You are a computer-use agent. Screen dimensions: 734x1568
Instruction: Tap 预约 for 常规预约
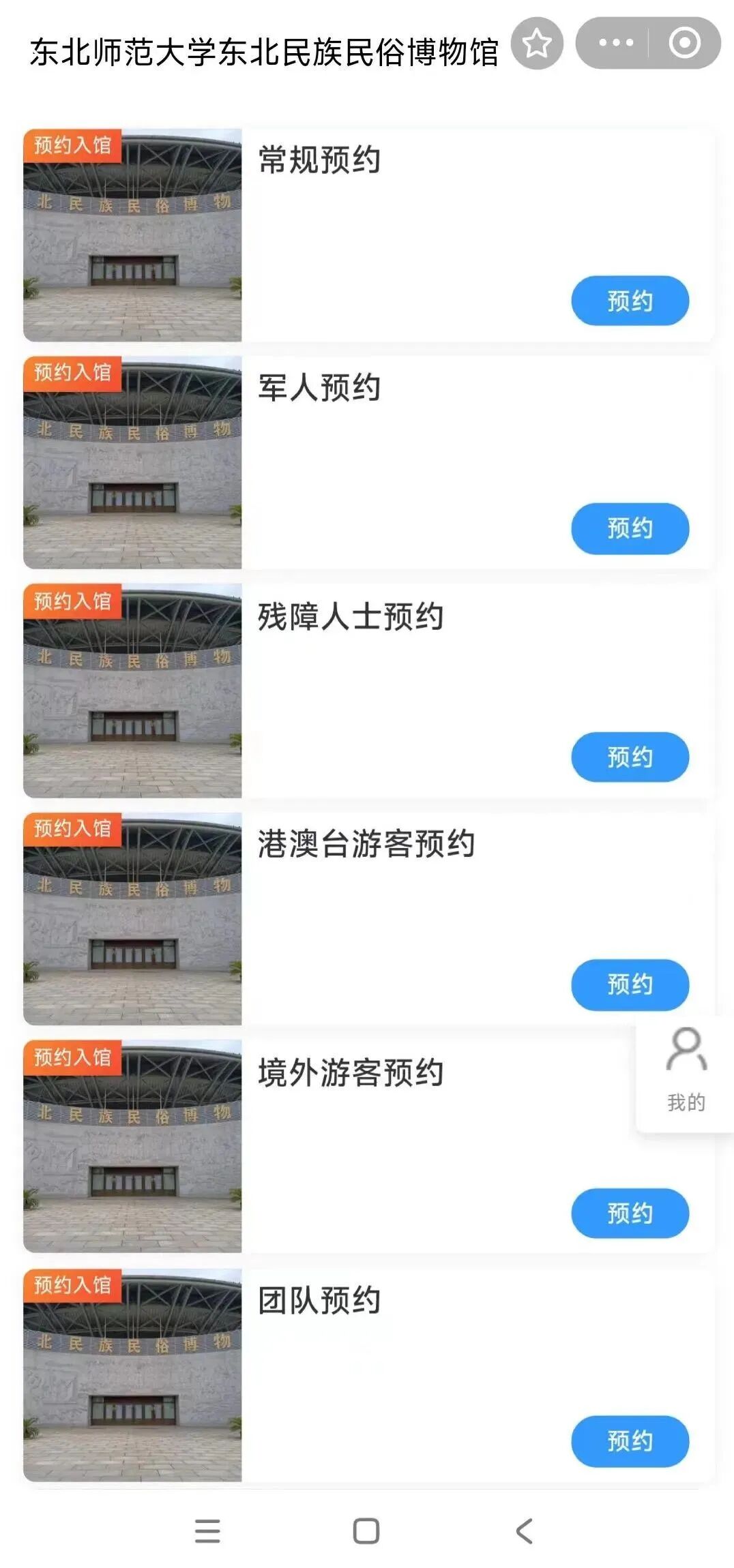tap(630, 301)
